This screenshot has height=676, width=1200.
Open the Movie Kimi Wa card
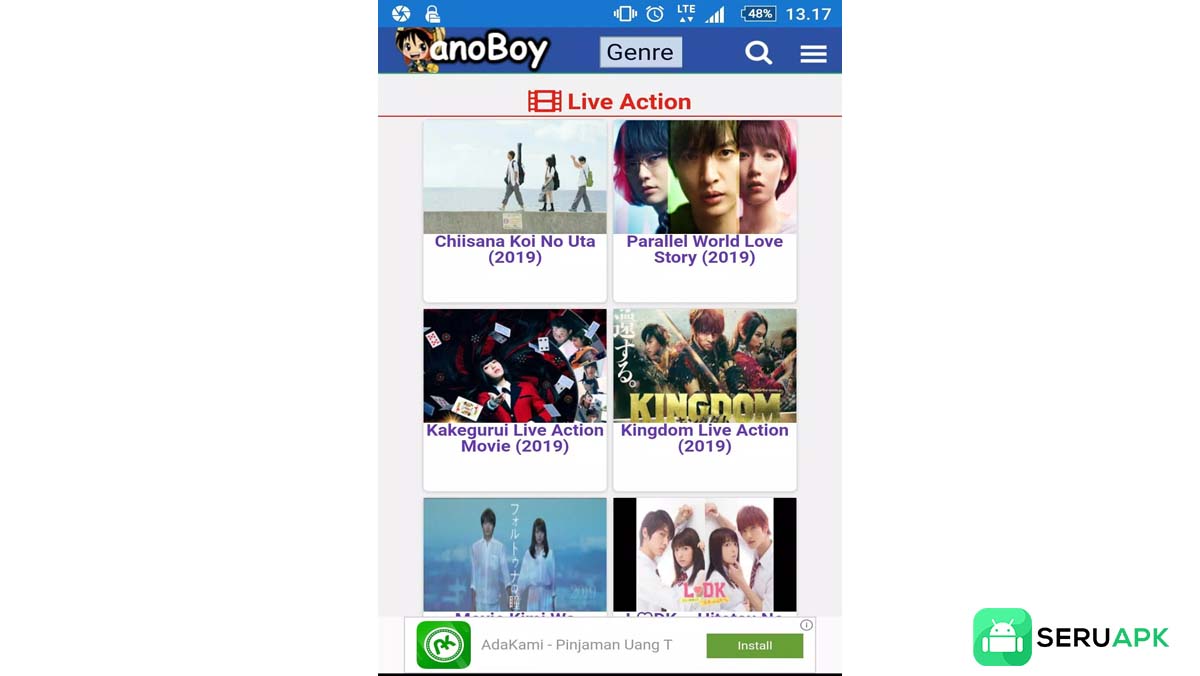click(515, 555)
